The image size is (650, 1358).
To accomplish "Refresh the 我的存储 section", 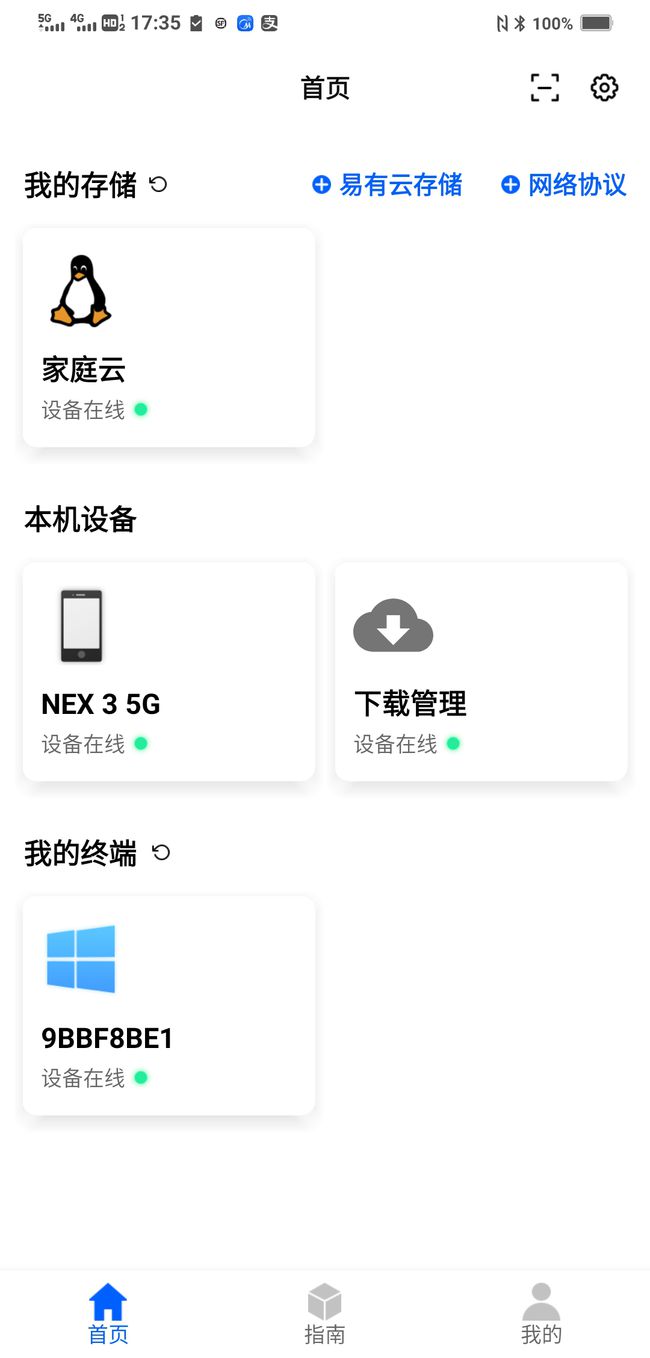I will [158, 184].
